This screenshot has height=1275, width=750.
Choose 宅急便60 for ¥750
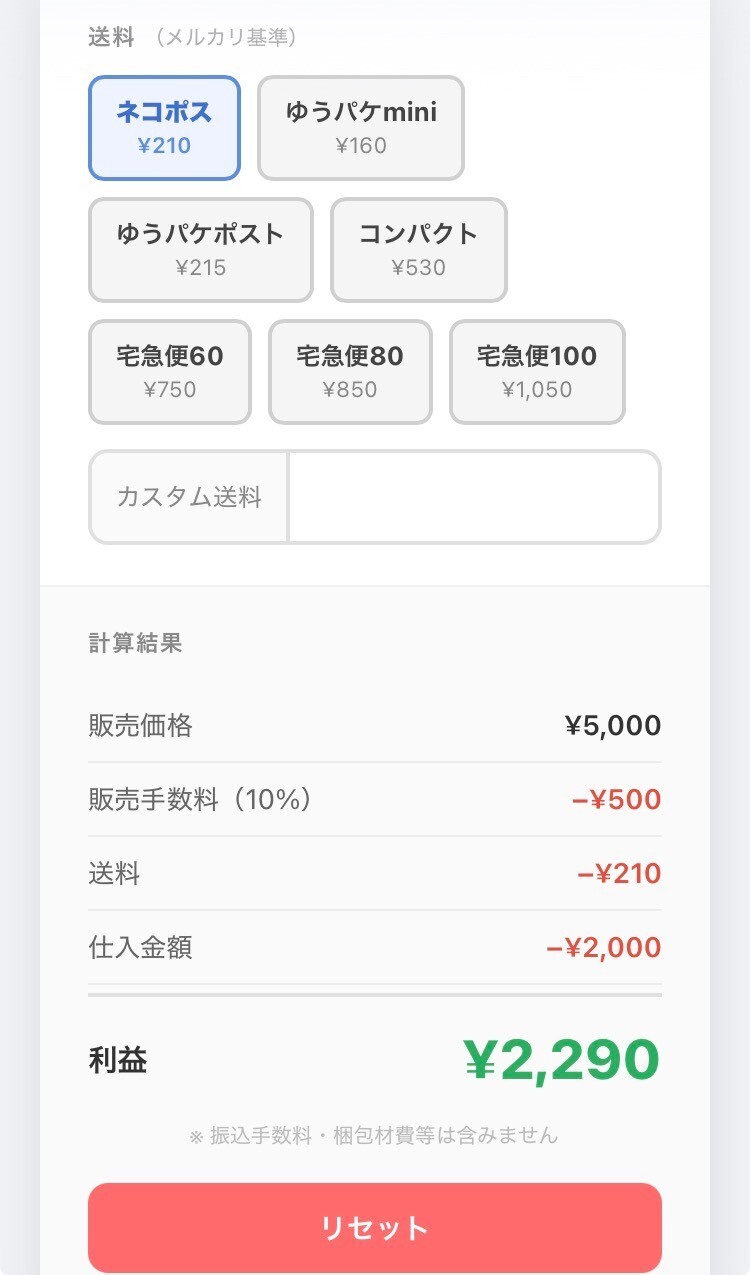[x=170, y=372]
